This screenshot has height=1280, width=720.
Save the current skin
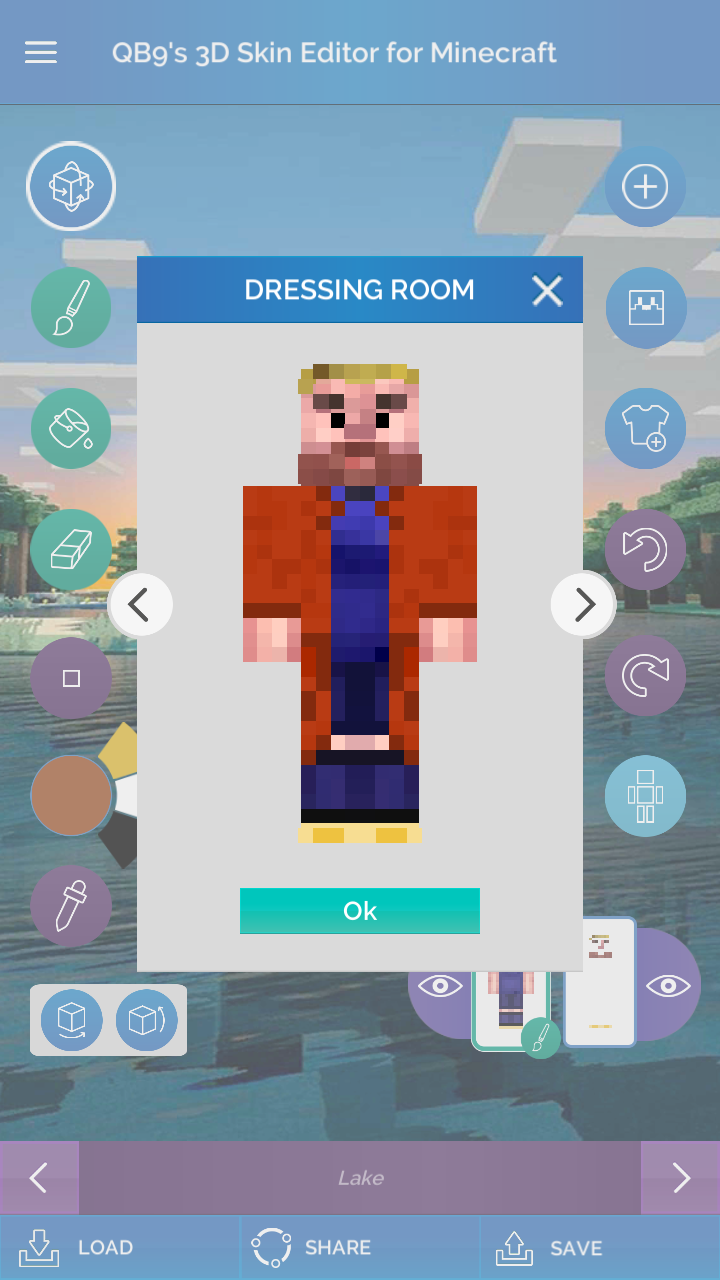[x=550, y=1247]
